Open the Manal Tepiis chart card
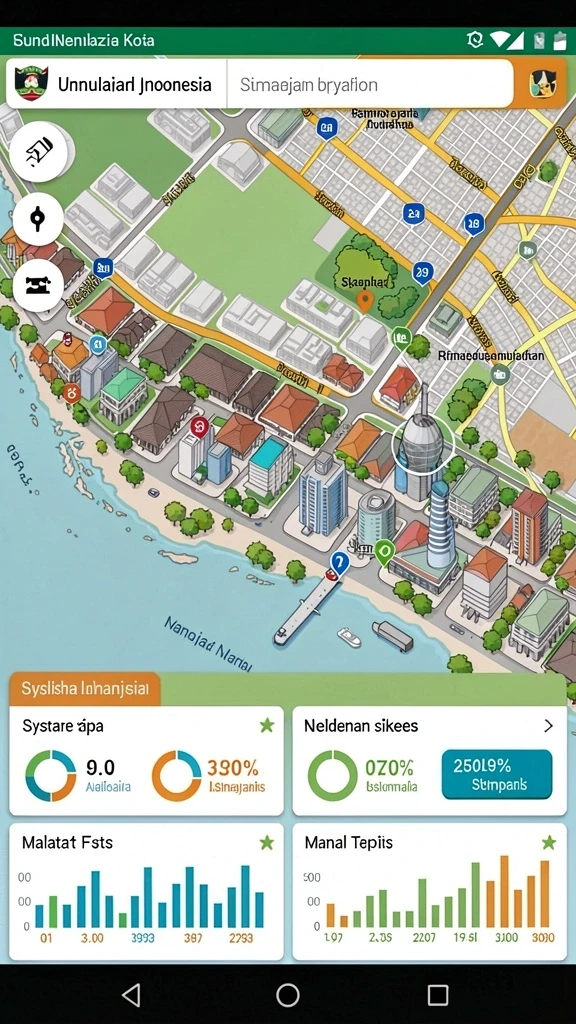The height and width of the screenshot is (1024, 576). point(429,891)
